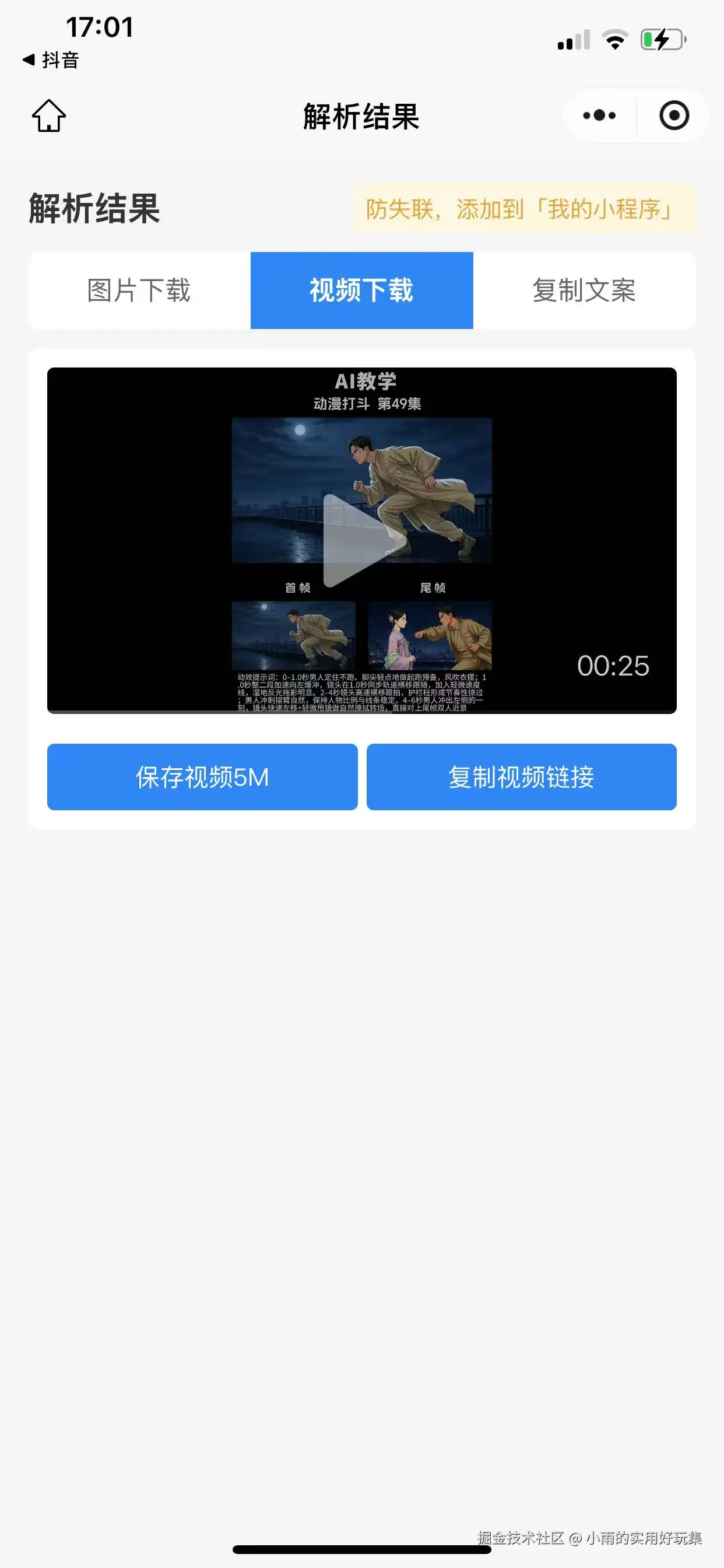The image size is (724, 1568).
Task: Tap 复制视频链接 to copy video link
Action: [521, 776]
